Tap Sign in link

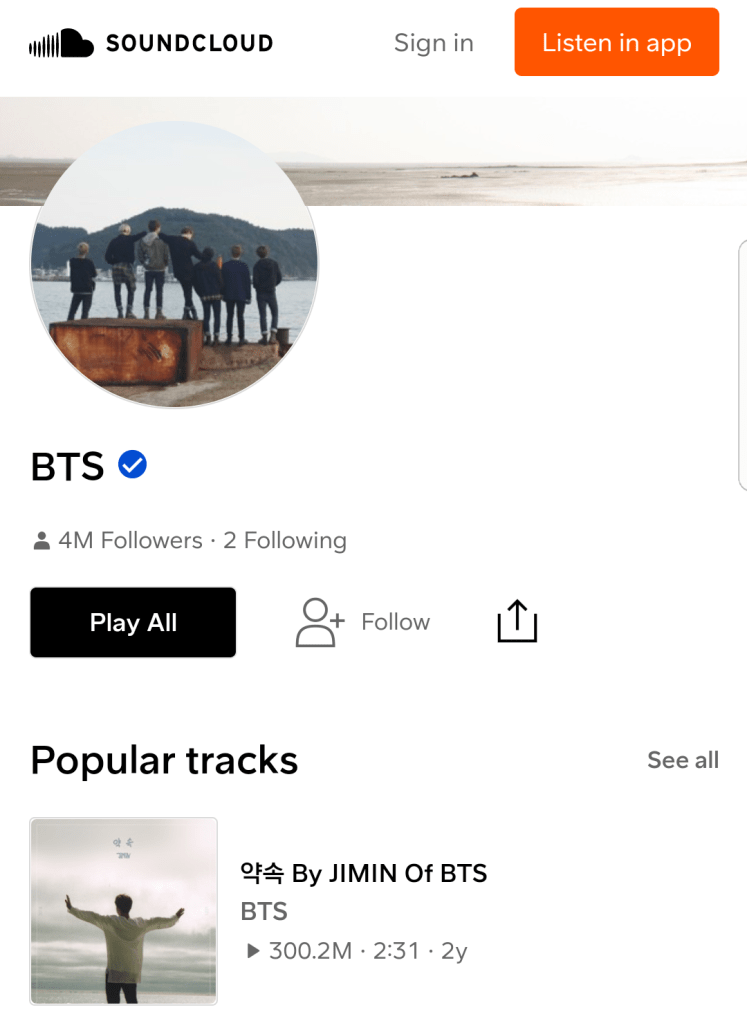[x=433, y=43]
